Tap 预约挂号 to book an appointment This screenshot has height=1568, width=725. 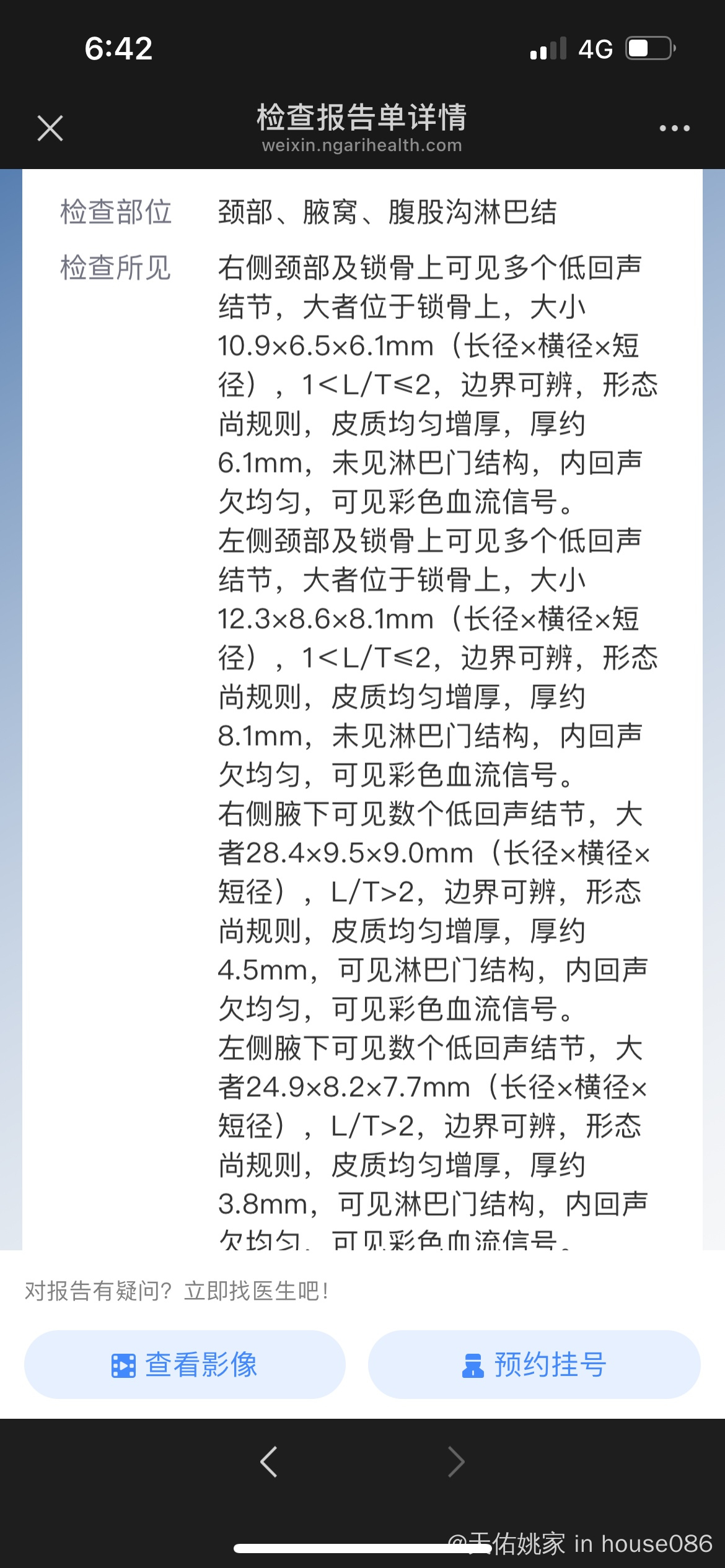point(534,1364)
